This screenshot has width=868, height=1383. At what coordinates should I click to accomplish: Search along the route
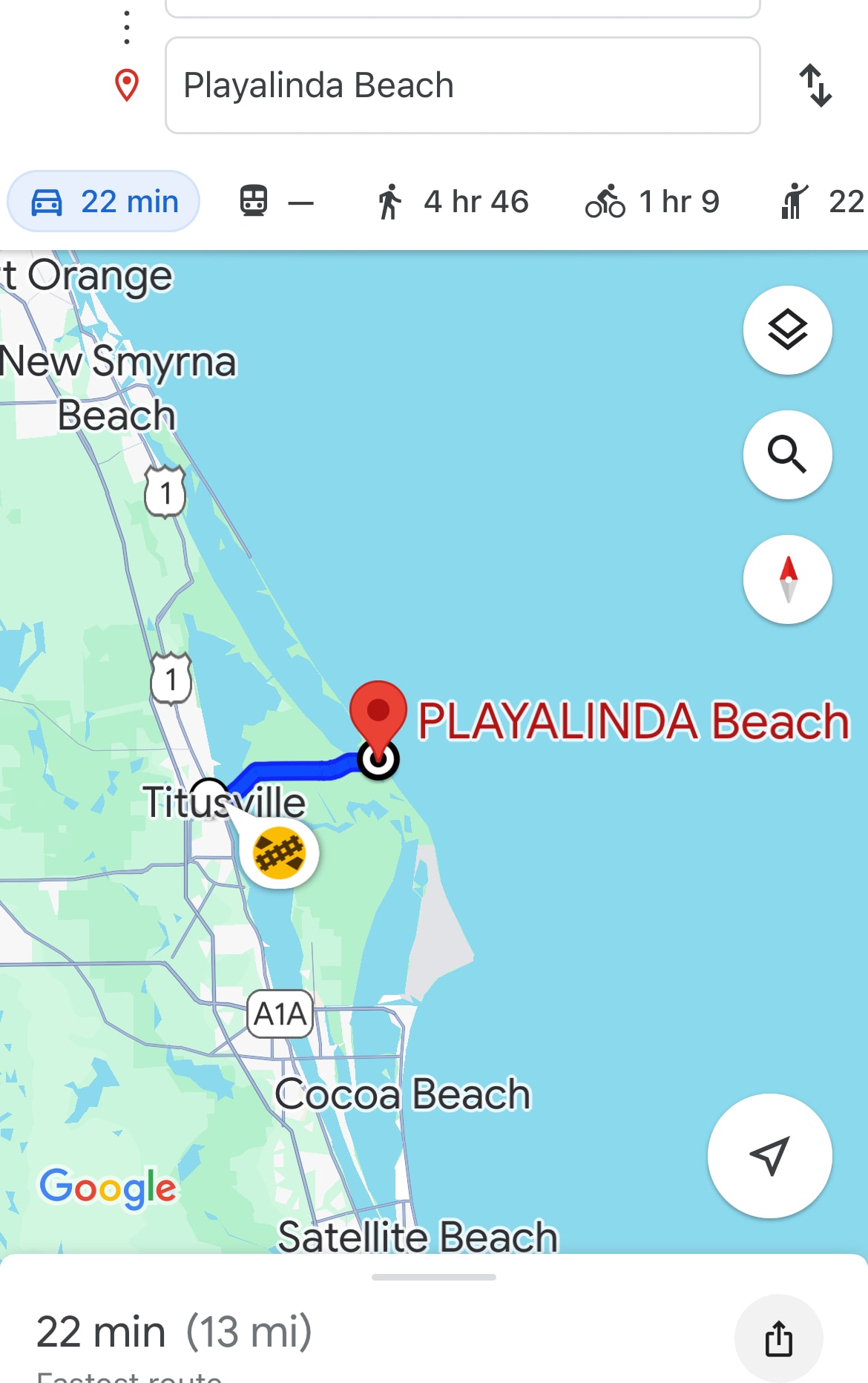pyautogui.click(x=787, y=454)
